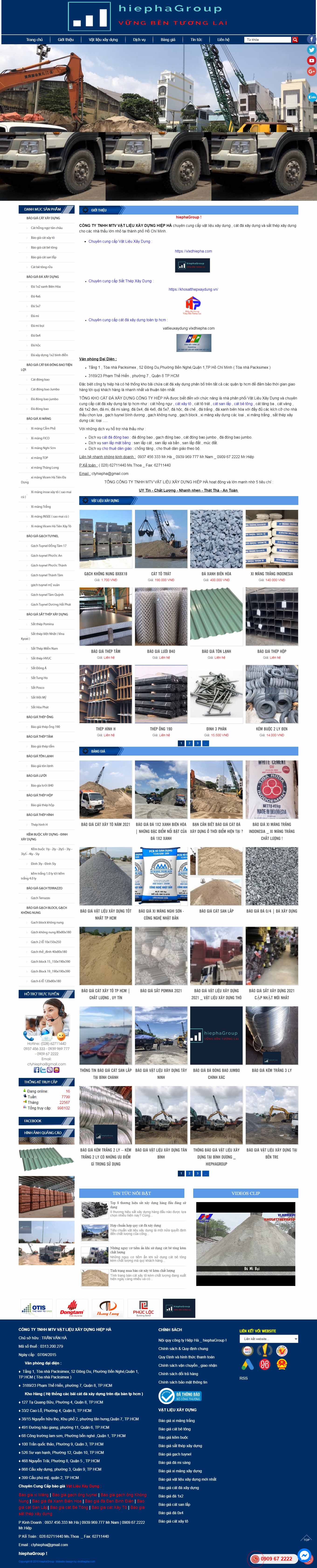Image resolution: width=317 pixels, height=1568 pixels.
Task: View product Gạch không nung 8x8x18
Action: tap(105, 573)
